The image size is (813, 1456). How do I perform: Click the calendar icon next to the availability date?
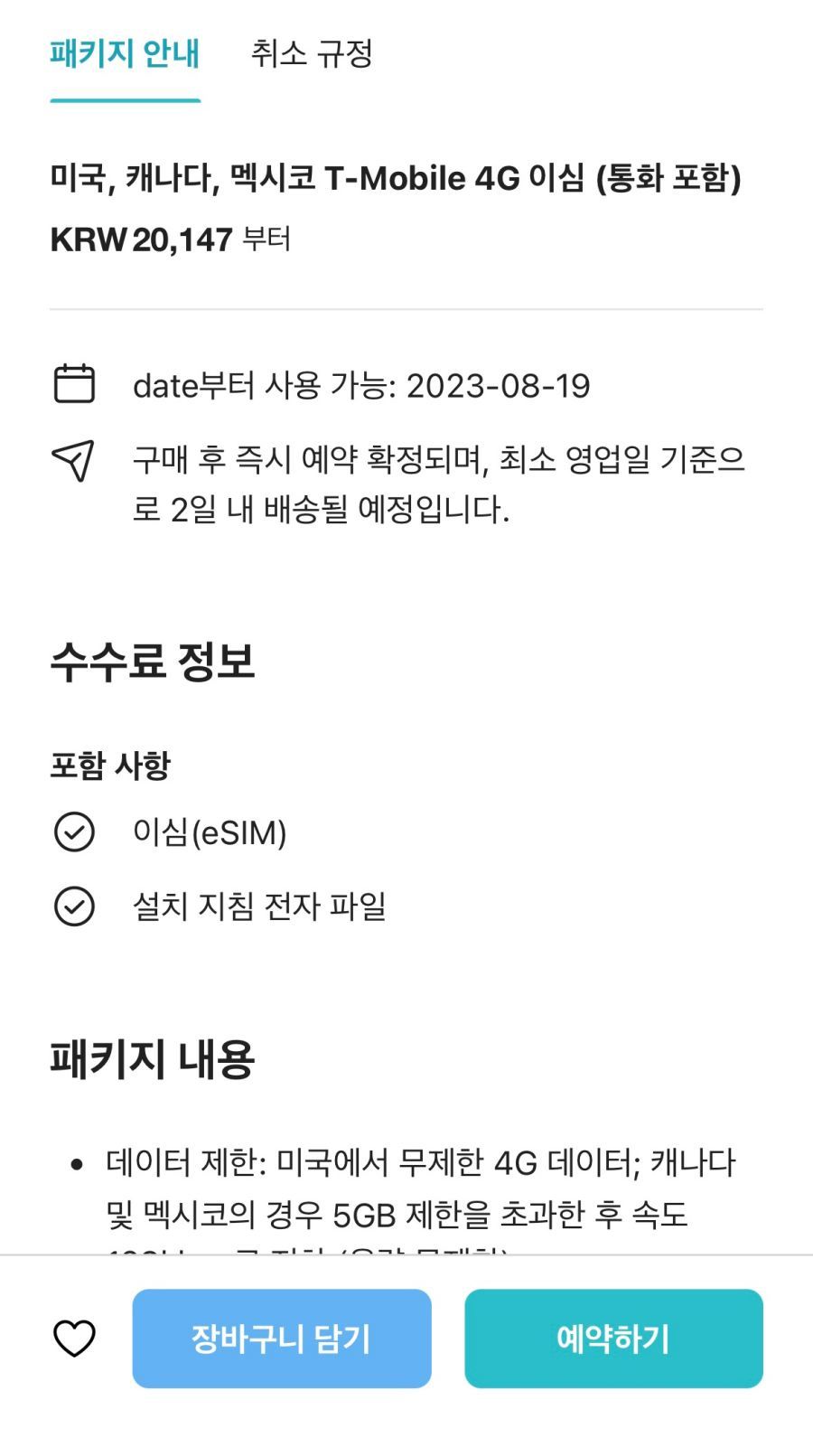click(x=76, y=383)
